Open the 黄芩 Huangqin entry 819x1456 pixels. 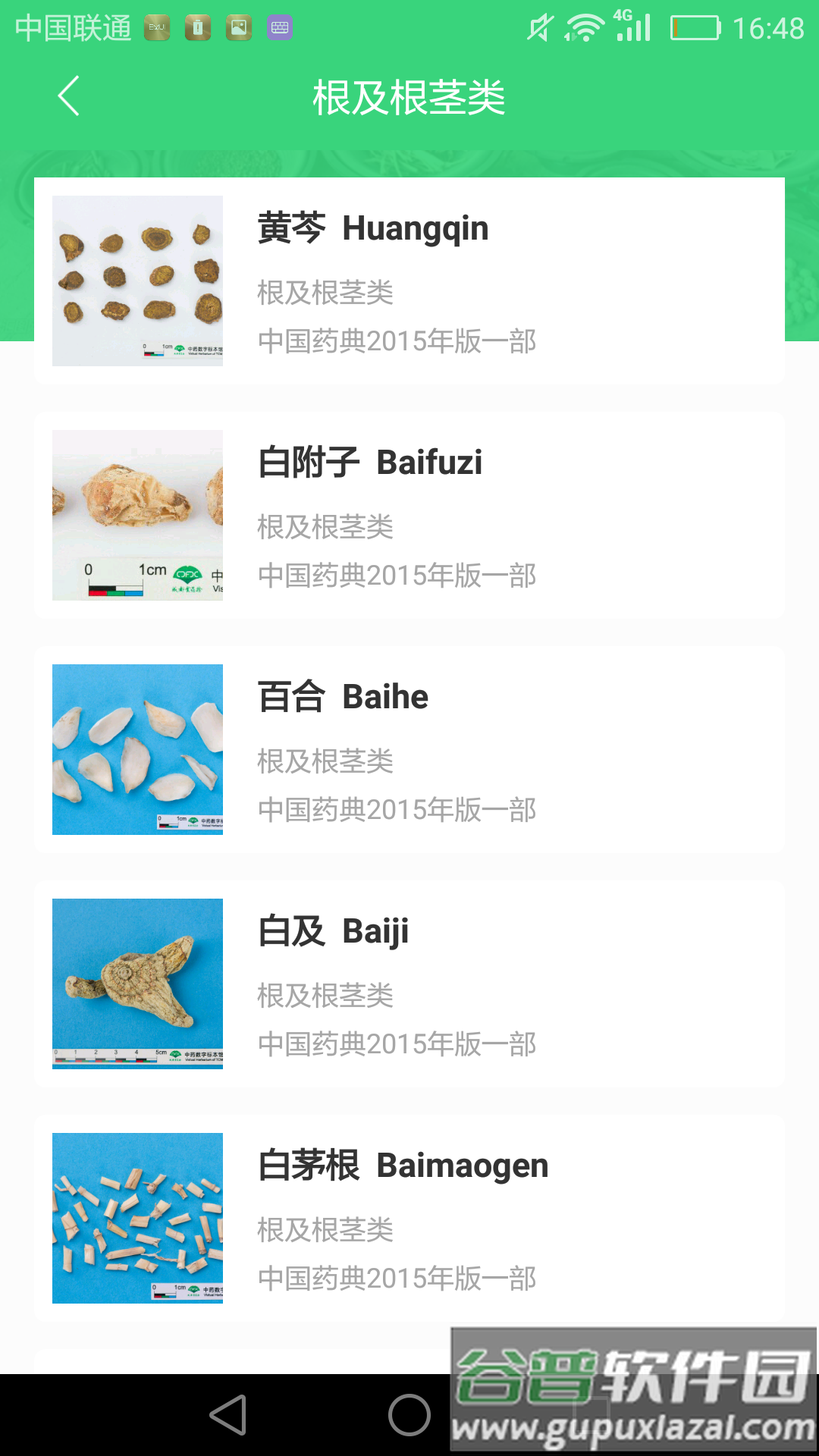pos(409,281)
